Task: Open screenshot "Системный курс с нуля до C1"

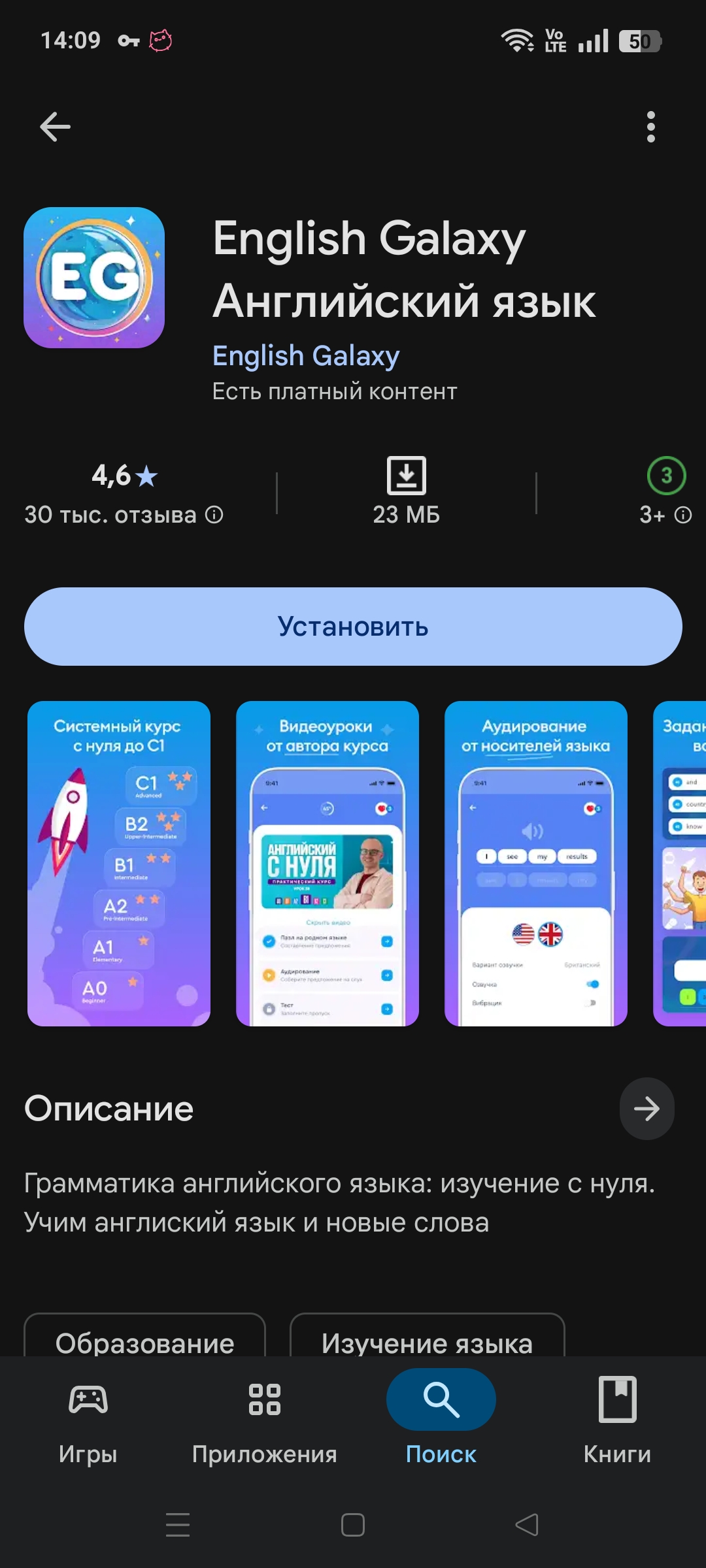Action: (x=119, y=863)
